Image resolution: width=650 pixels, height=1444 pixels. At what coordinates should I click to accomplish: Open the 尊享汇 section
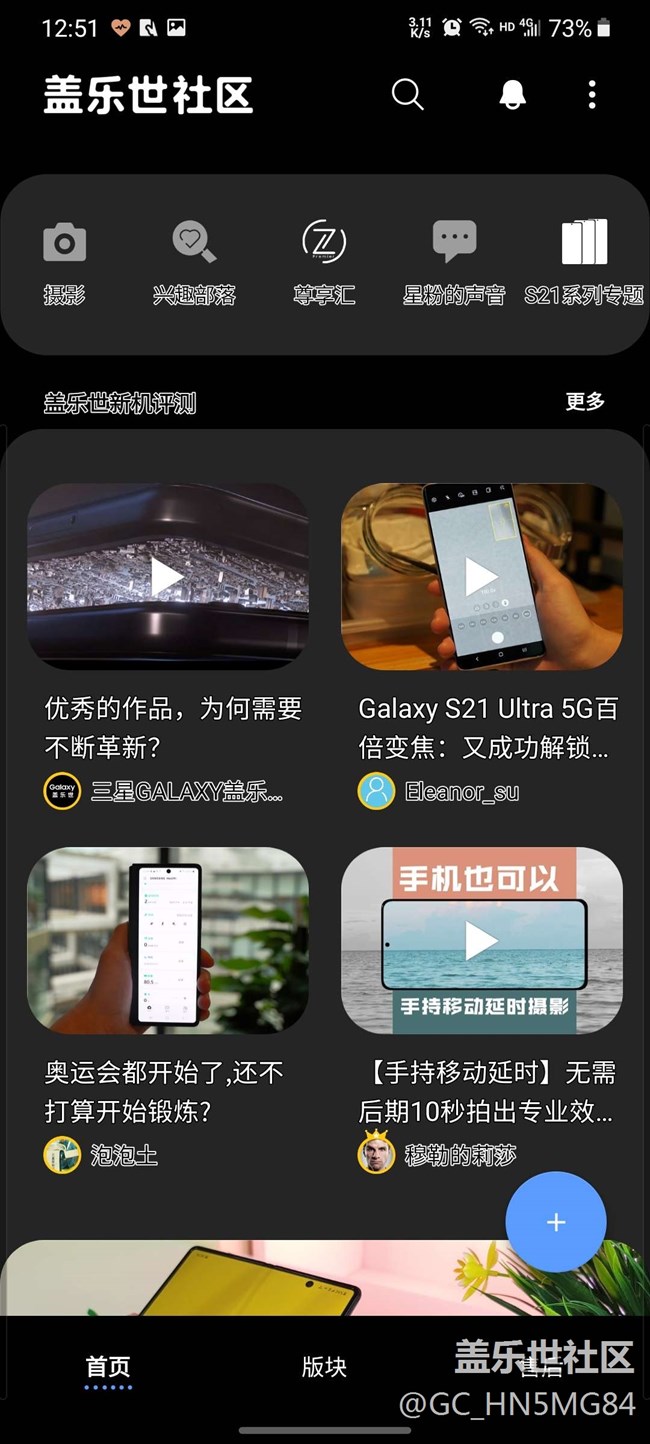324,262
